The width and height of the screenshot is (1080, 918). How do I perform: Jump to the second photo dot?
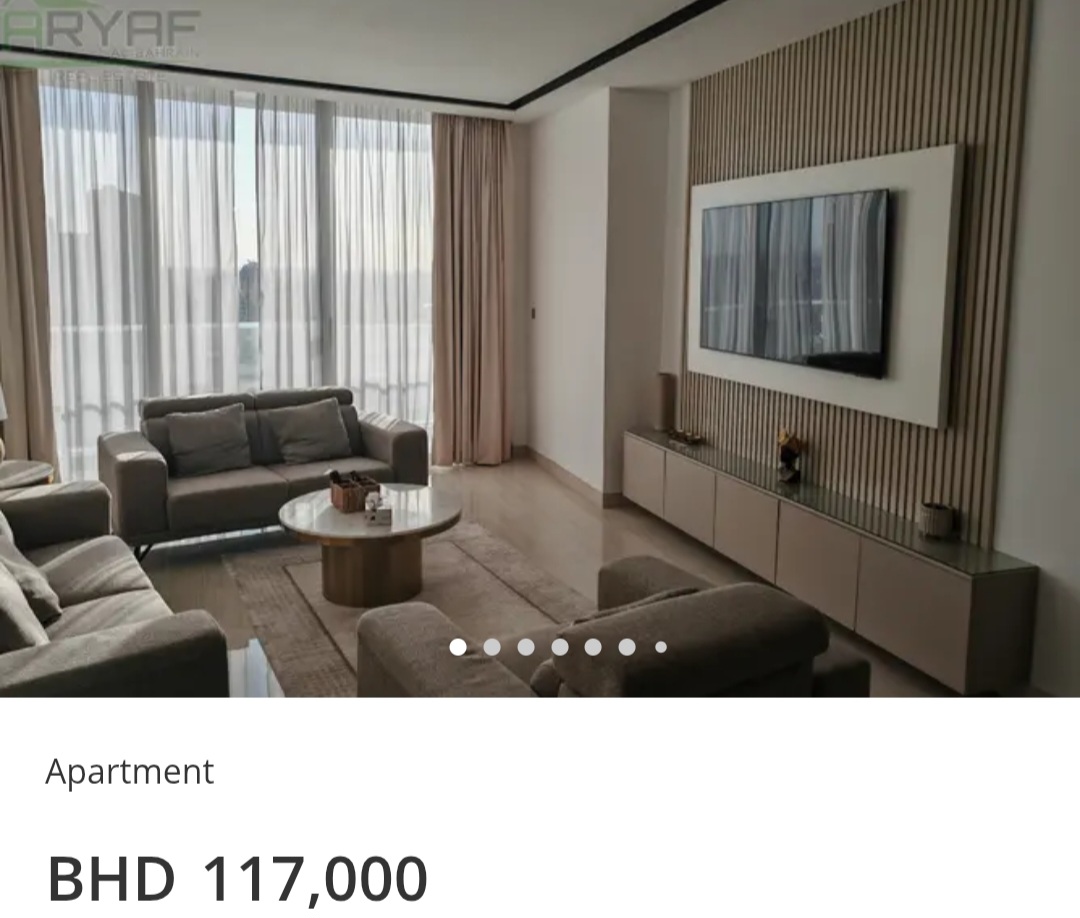click(x=492, y=647)
